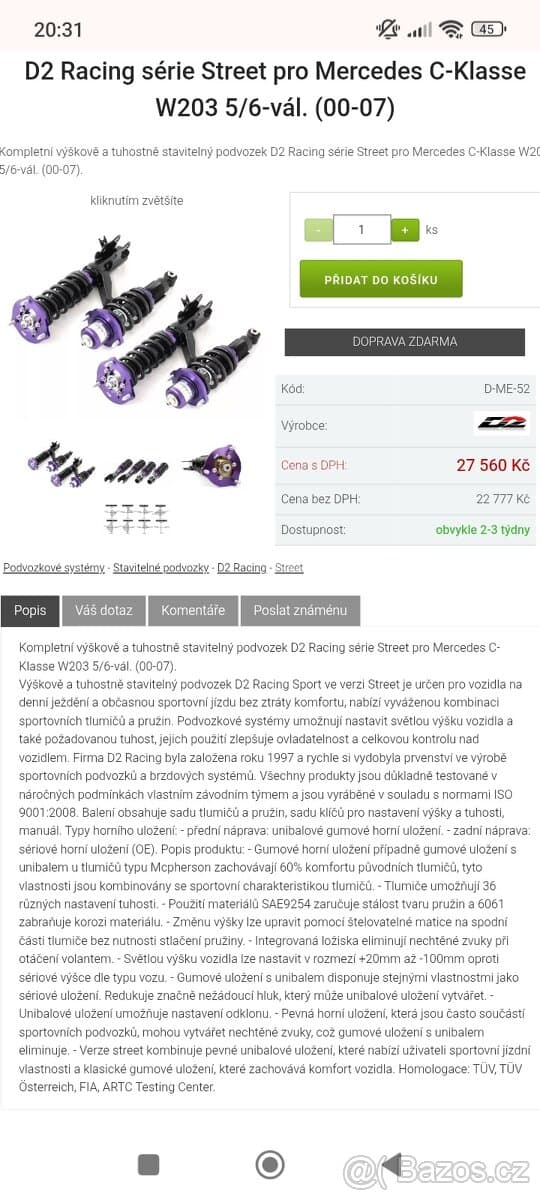Go to Podvozkové systémy breadcrumb
Image resolution: width=540 pixels, height=1200 pixels.
pos(54,568)
